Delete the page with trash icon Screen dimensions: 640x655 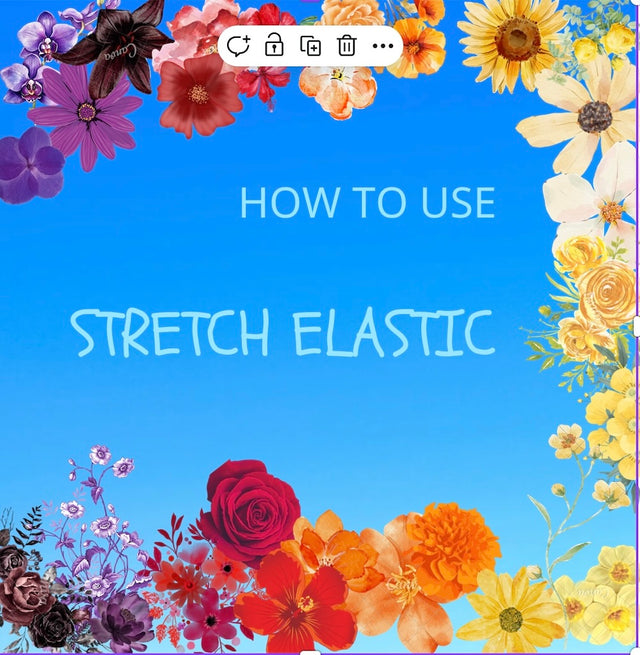[x=346, y=45]
